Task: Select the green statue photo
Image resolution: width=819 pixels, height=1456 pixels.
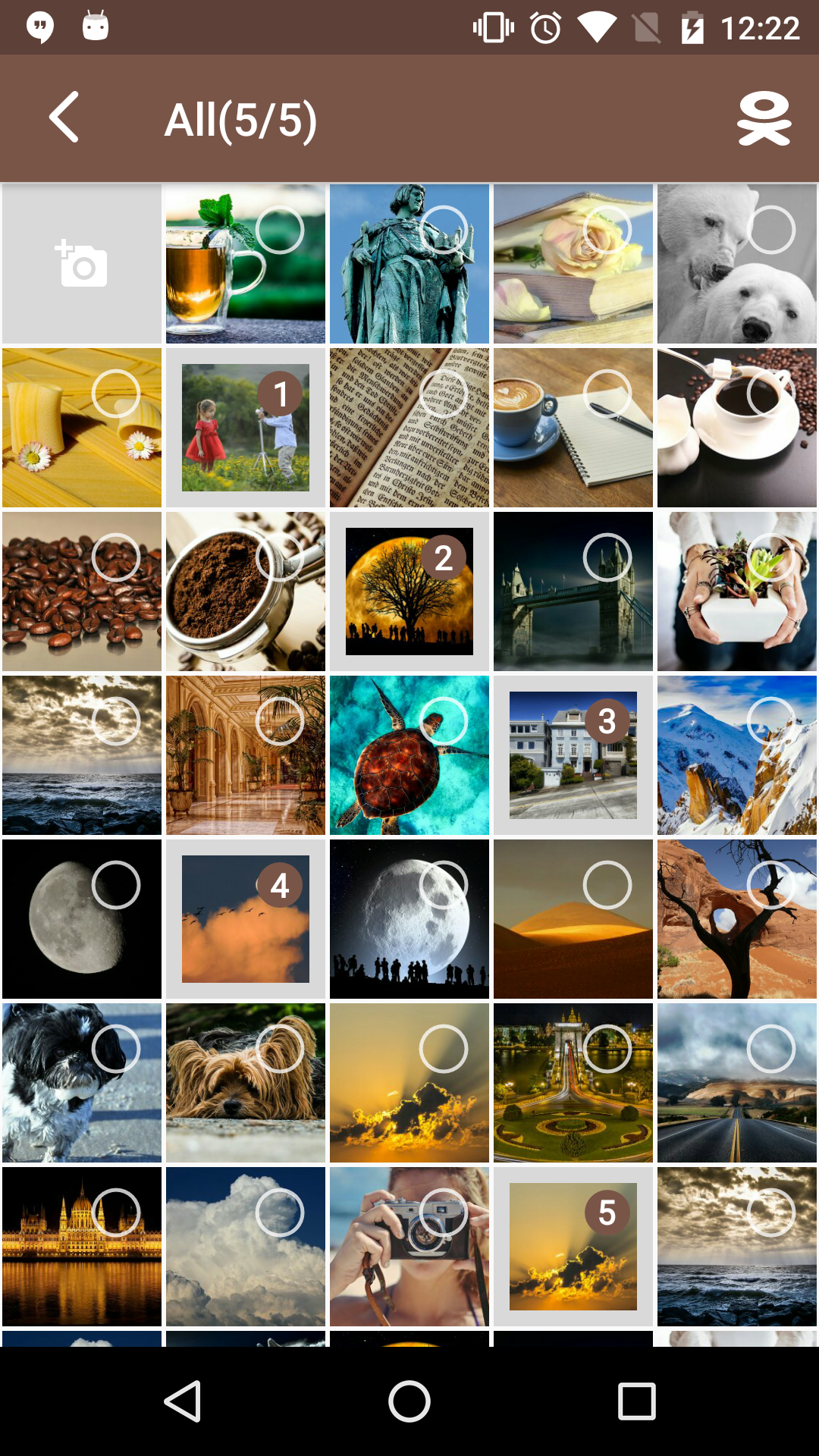Action: pyautogui.click(x=409, y=264)
